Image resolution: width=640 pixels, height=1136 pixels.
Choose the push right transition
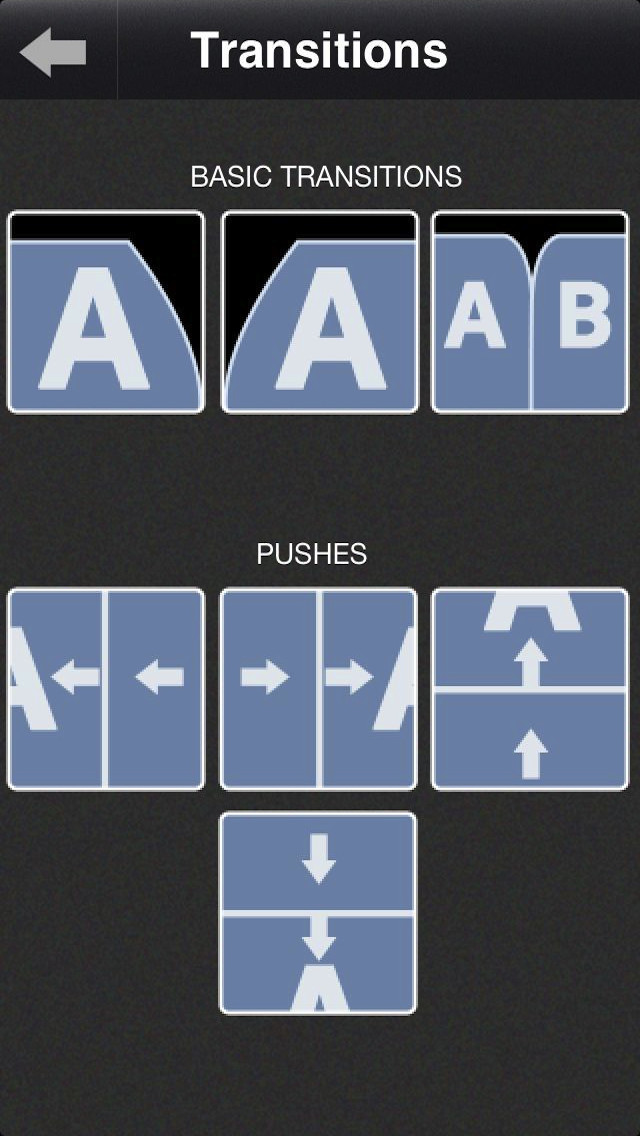pyautogui.click(x=318, y=689)
